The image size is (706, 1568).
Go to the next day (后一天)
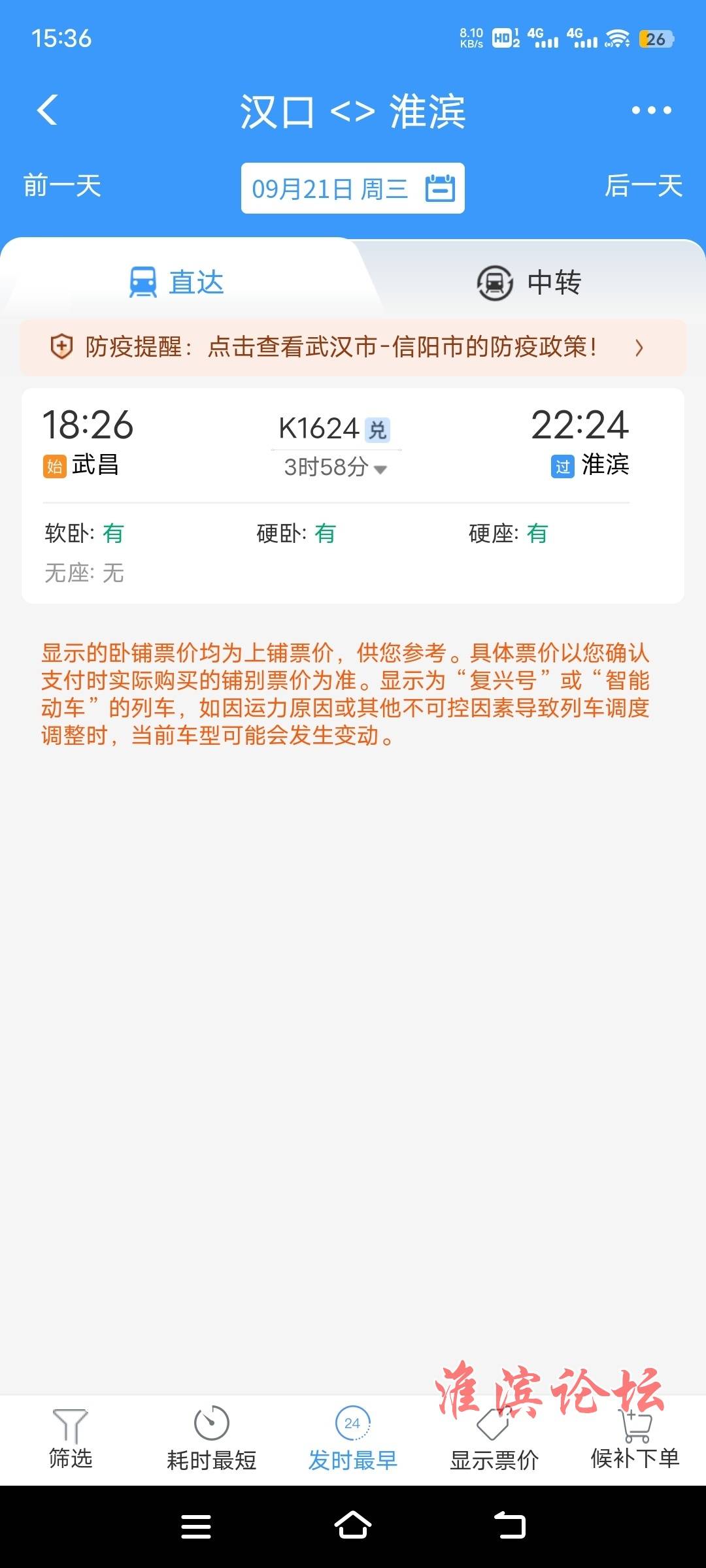click(643, 186)
